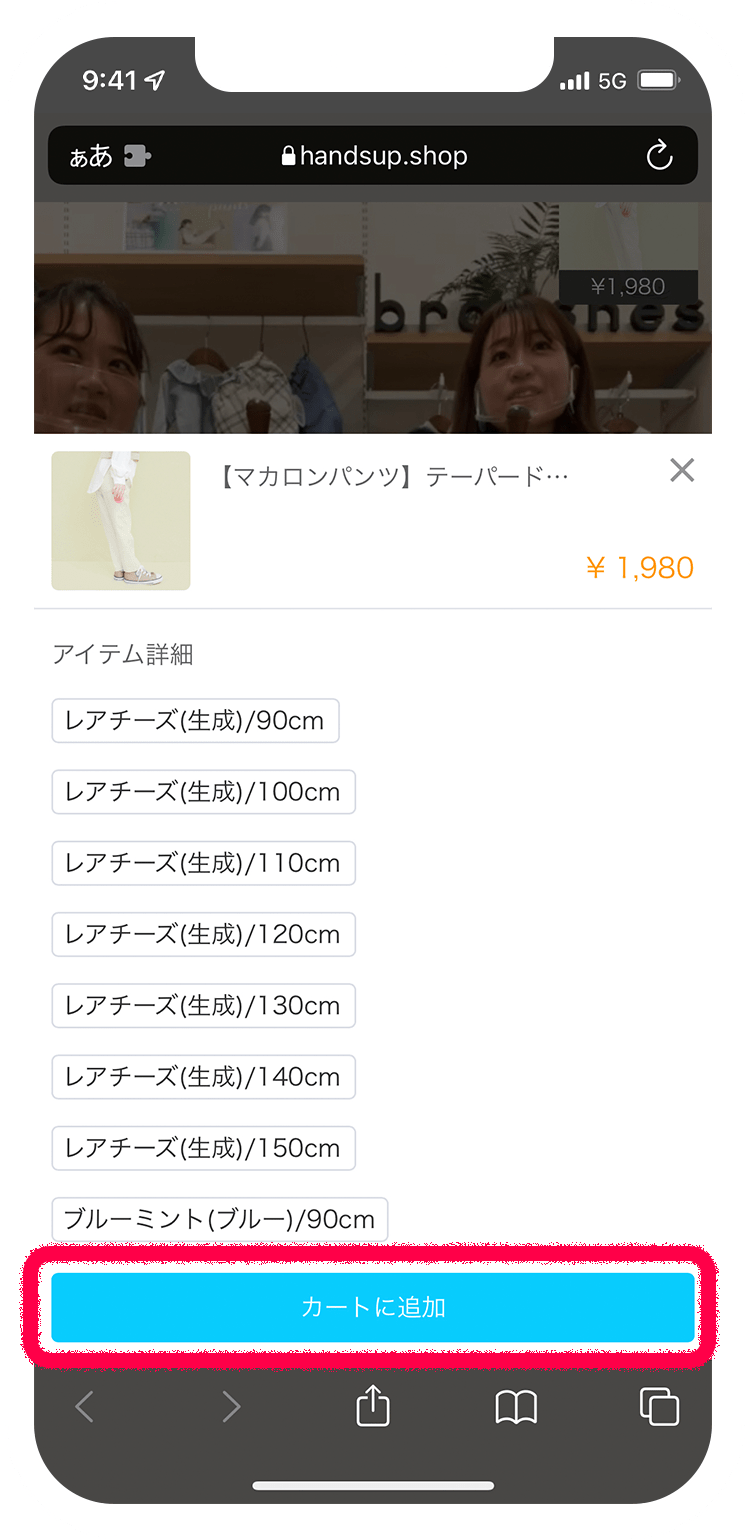Viewport: 750px width, 1539px height.
Task: Select レアチーズ(生成)/90cm option
Action: point(195,721)
